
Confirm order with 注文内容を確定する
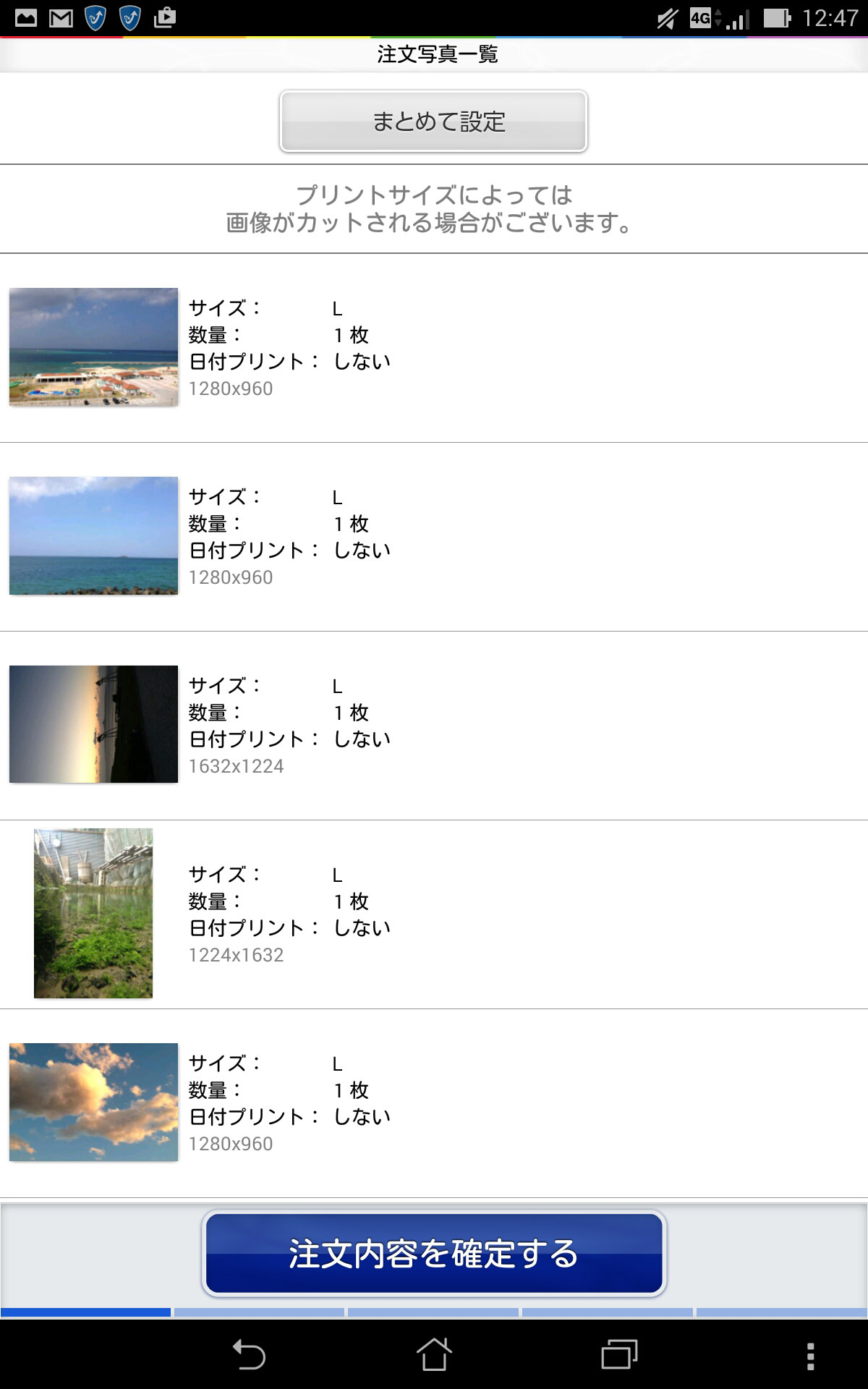[433, 1254]
